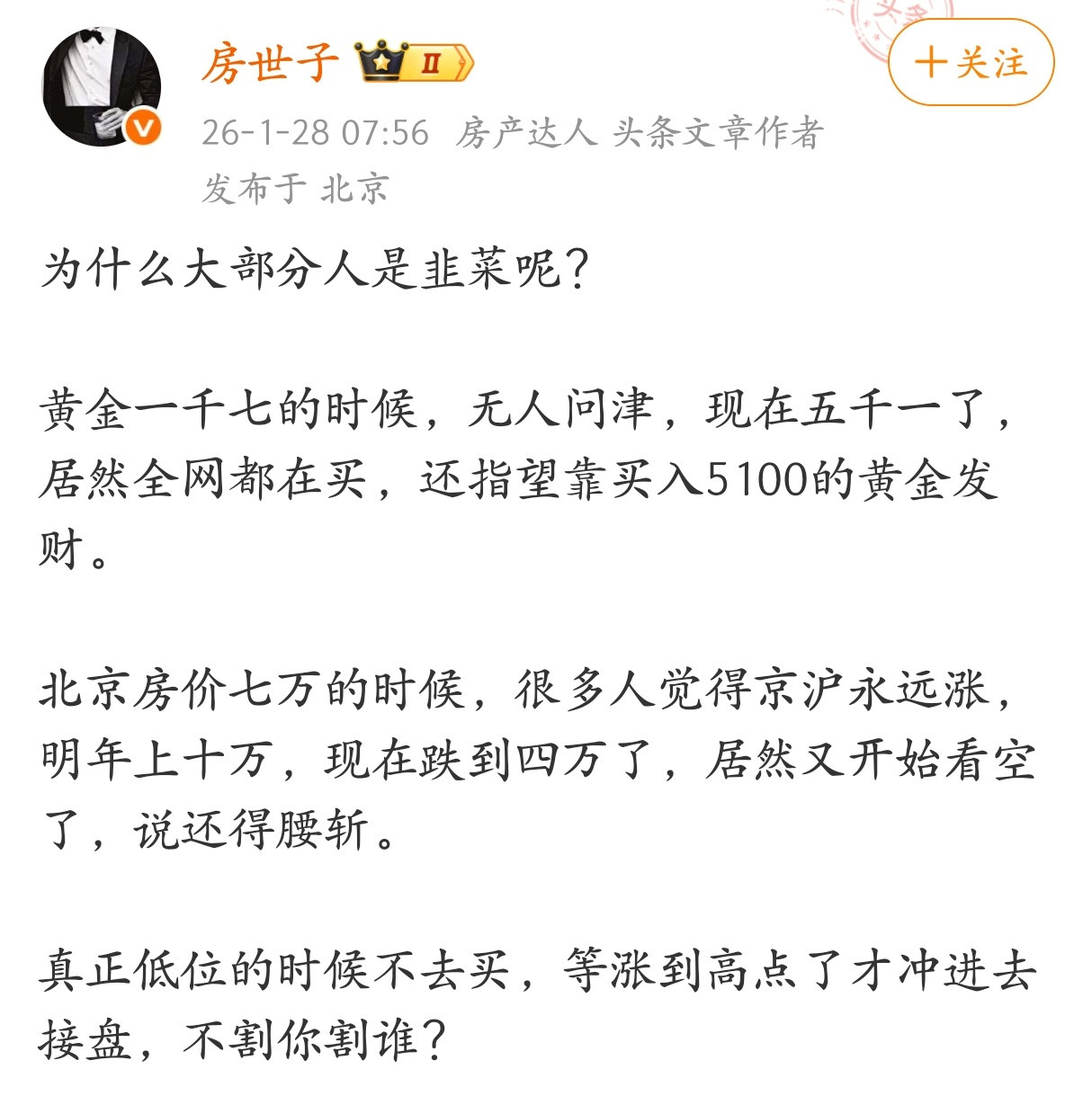The width and height of the screenshot is (1092, 1096).
Task: Click the plus sign inside follow button
Action: (x=932, y=63)
